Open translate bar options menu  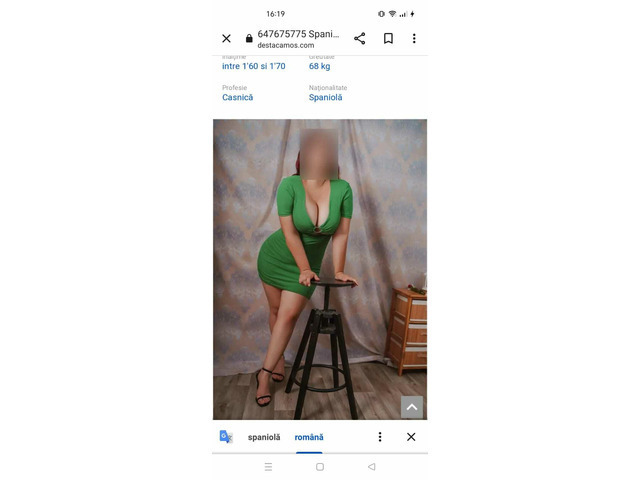(x=380, y=437)
